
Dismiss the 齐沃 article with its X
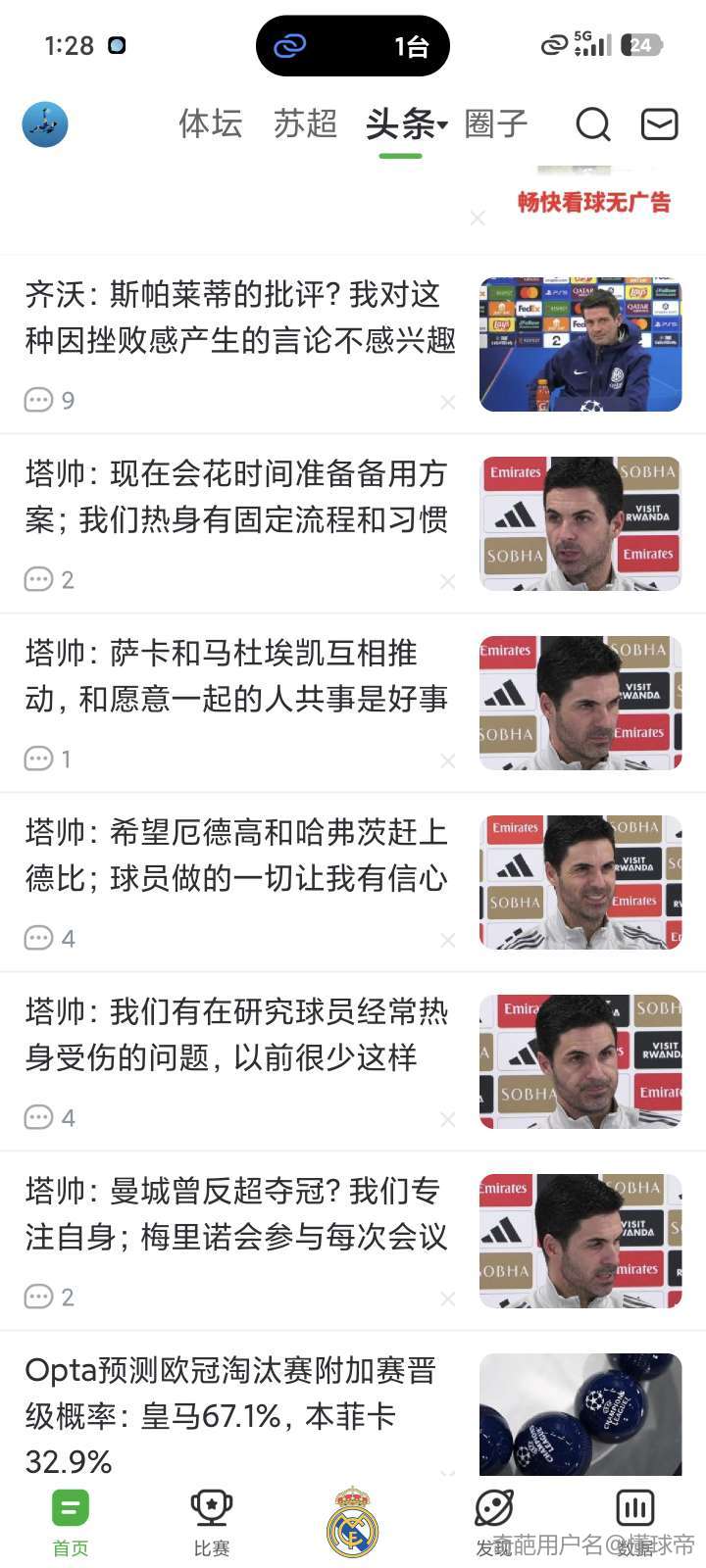coord(448,402)
